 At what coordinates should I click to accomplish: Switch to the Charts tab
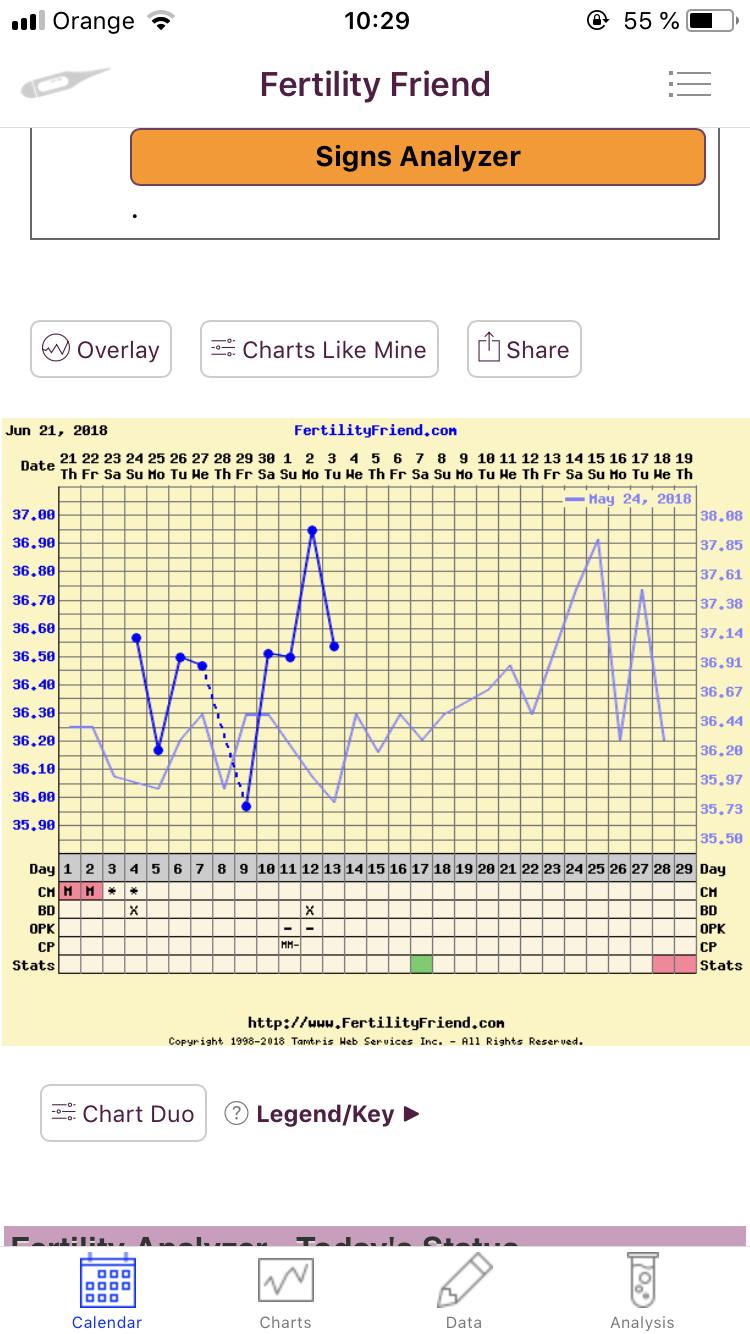[x=285, y=1290]
